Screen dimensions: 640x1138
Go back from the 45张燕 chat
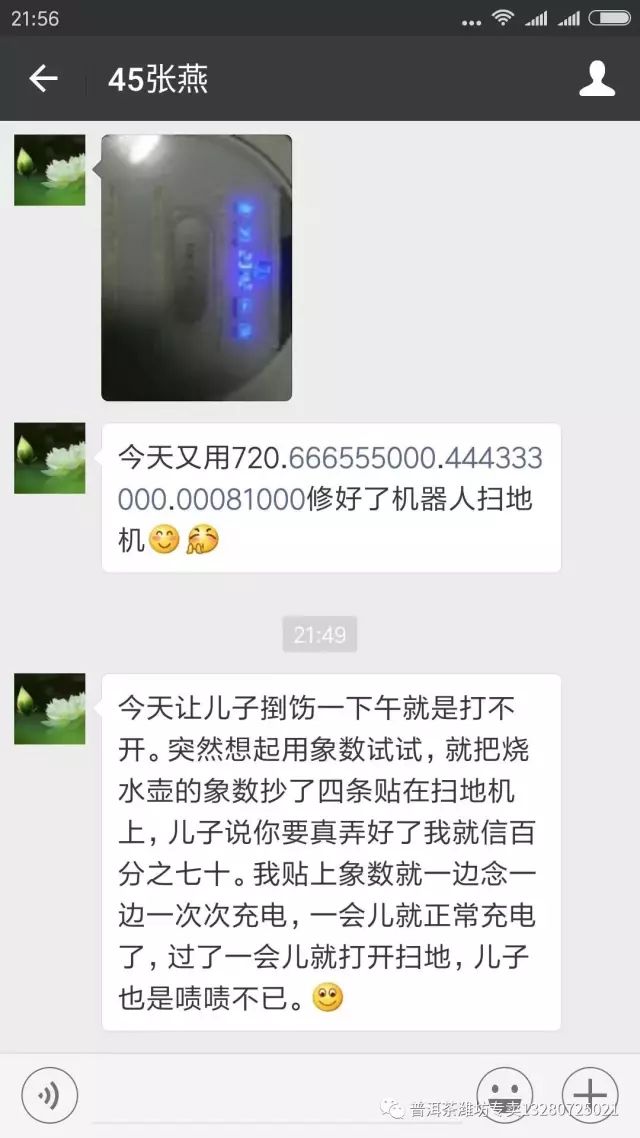pyautogui.click(x=43, y=79)
